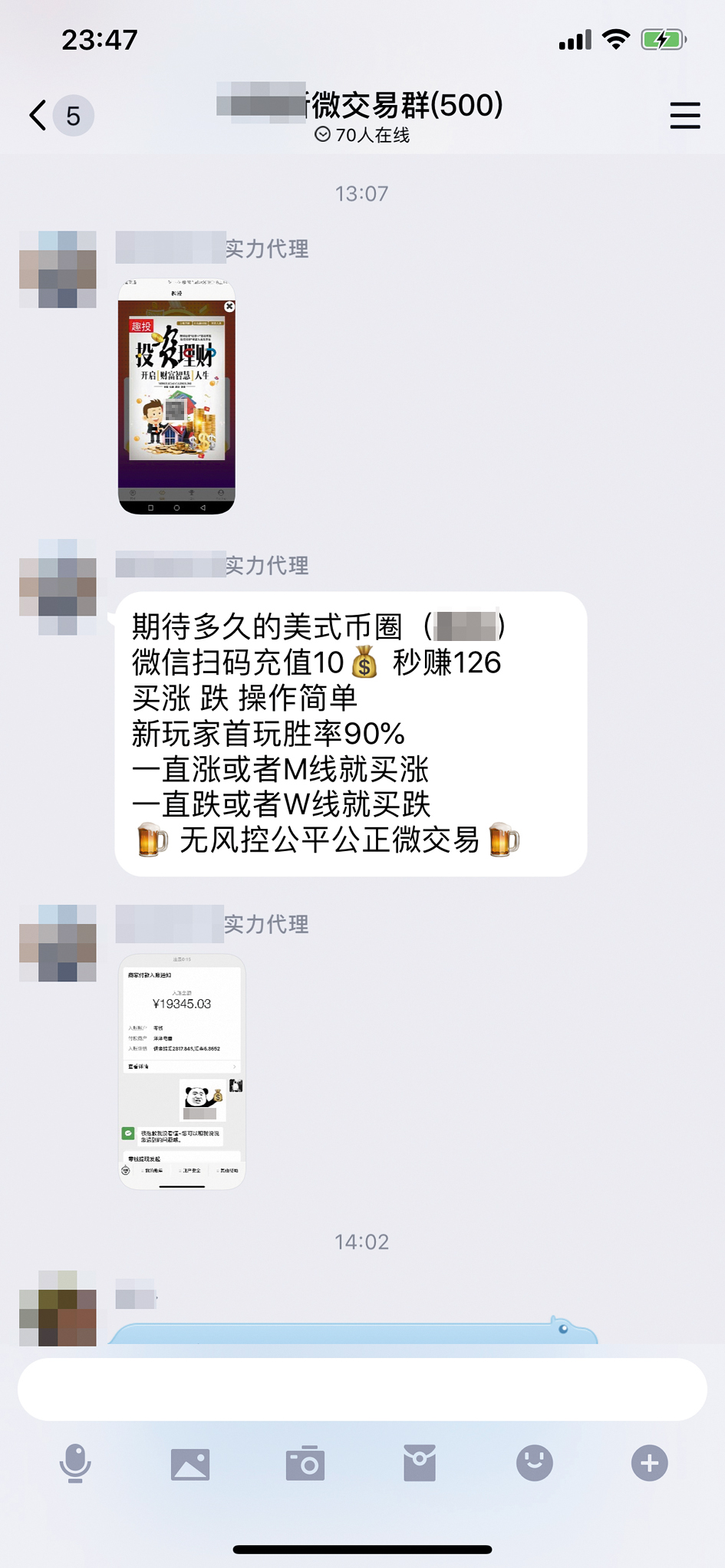Open the photo gallery picker

(x=190, y=1463)
